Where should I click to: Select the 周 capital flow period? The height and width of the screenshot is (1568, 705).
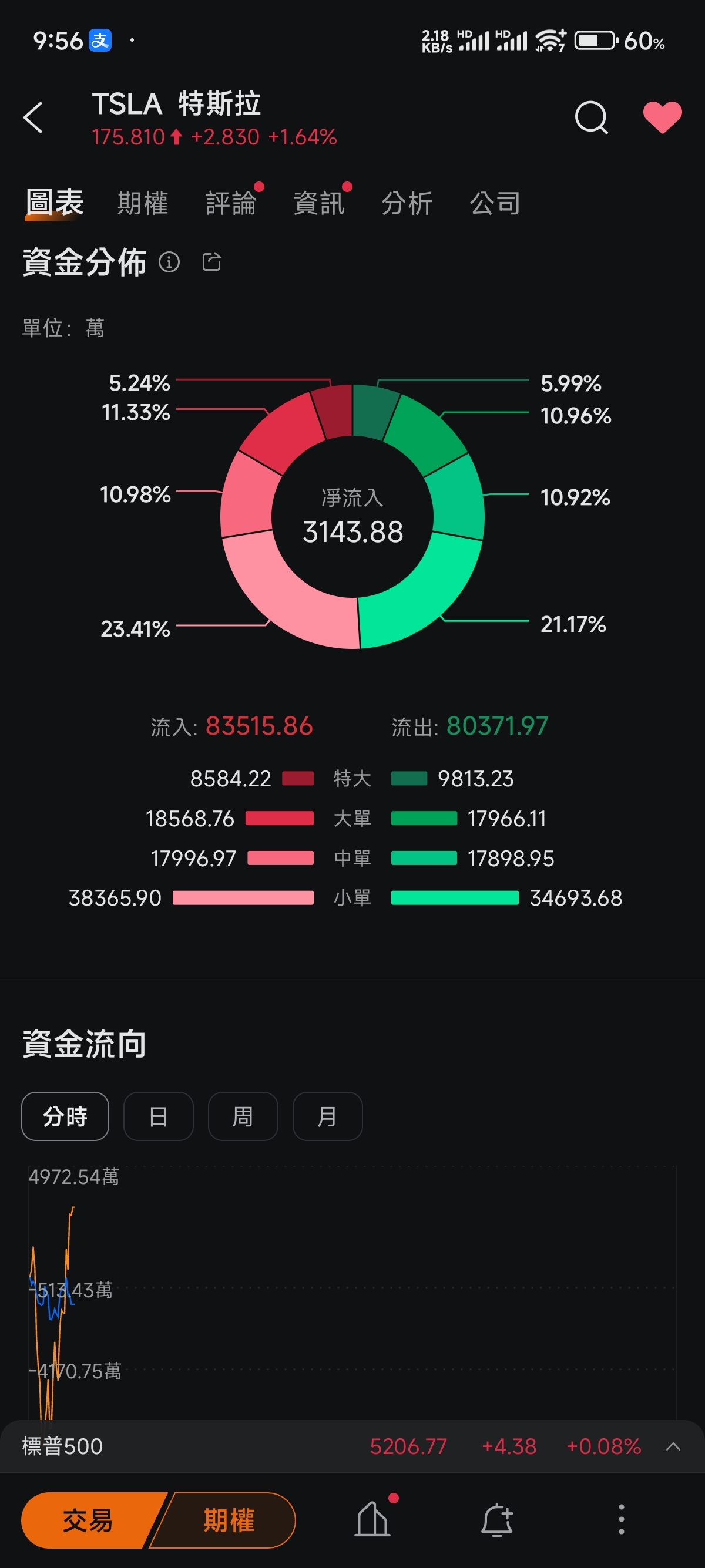[x=243, y=1116]
